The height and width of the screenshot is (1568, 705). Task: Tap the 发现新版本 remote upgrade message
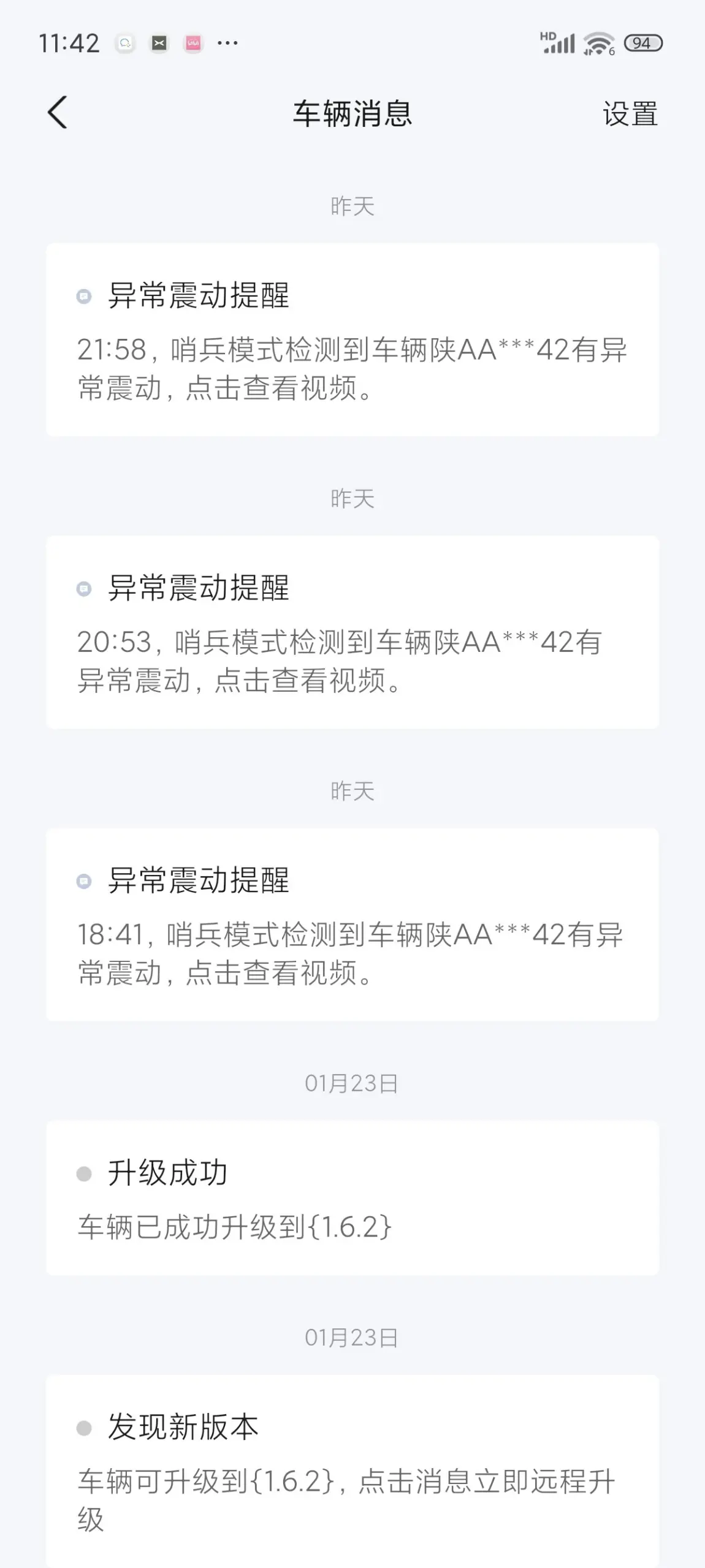pos(352,1471)
